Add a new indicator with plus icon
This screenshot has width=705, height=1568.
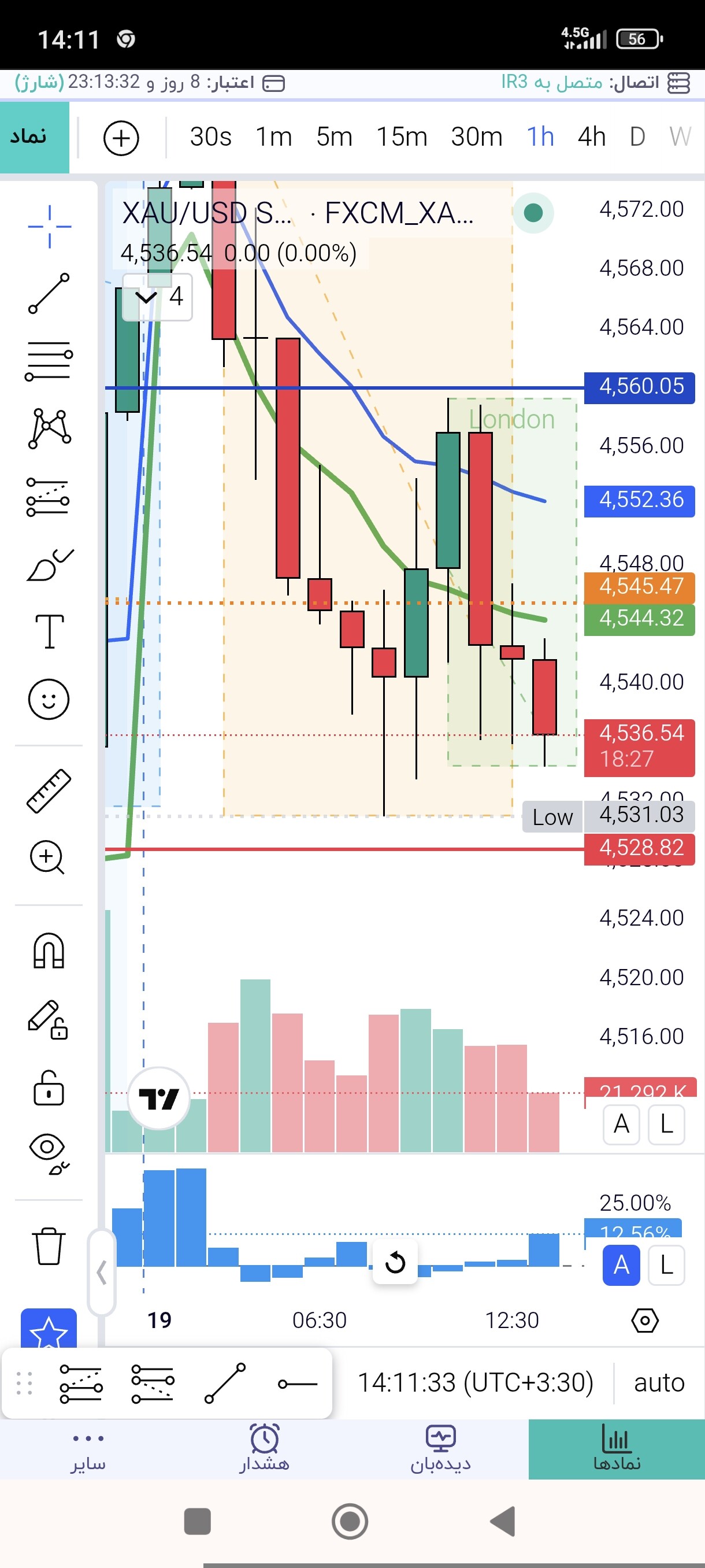coord(121,138)
